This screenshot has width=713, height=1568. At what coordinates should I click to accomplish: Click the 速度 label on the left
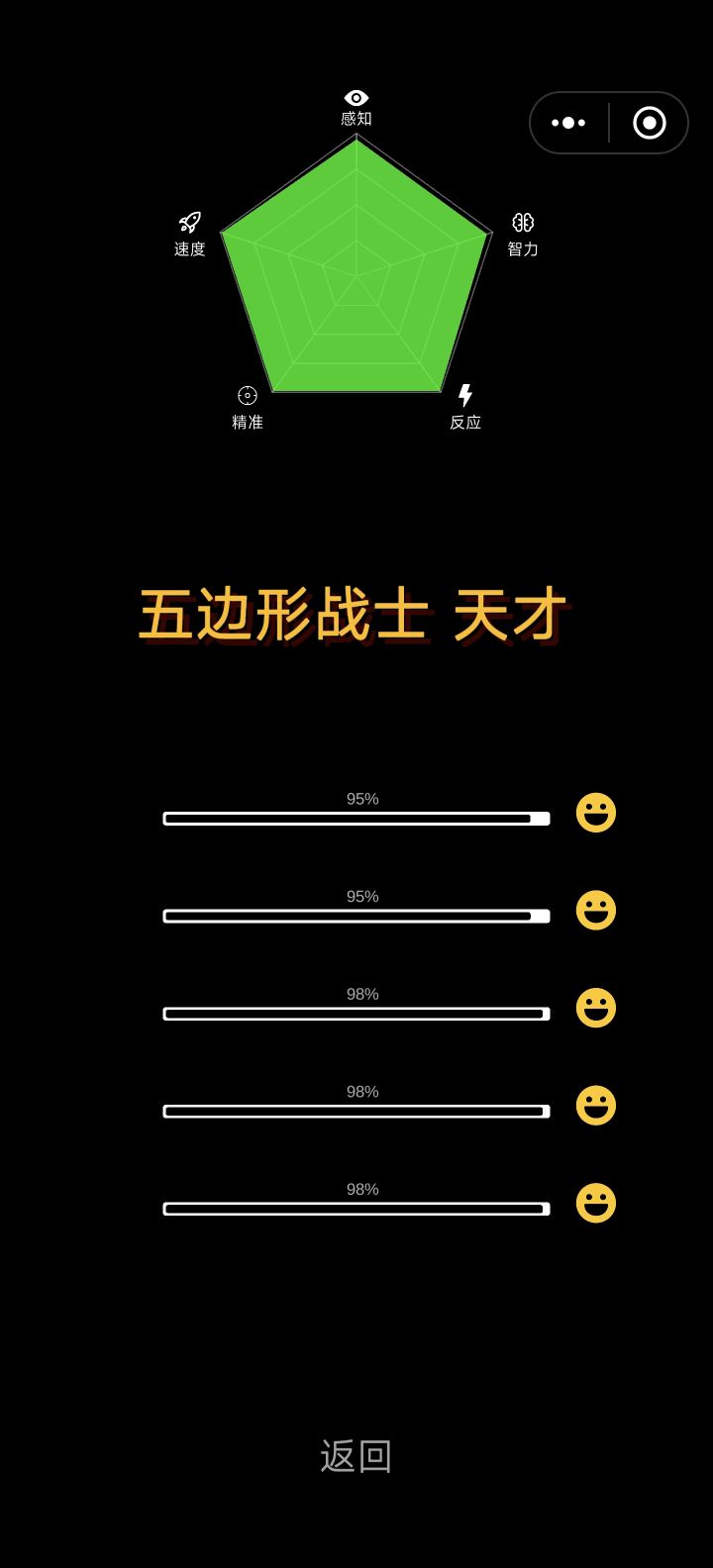click(x=188, y=248)
